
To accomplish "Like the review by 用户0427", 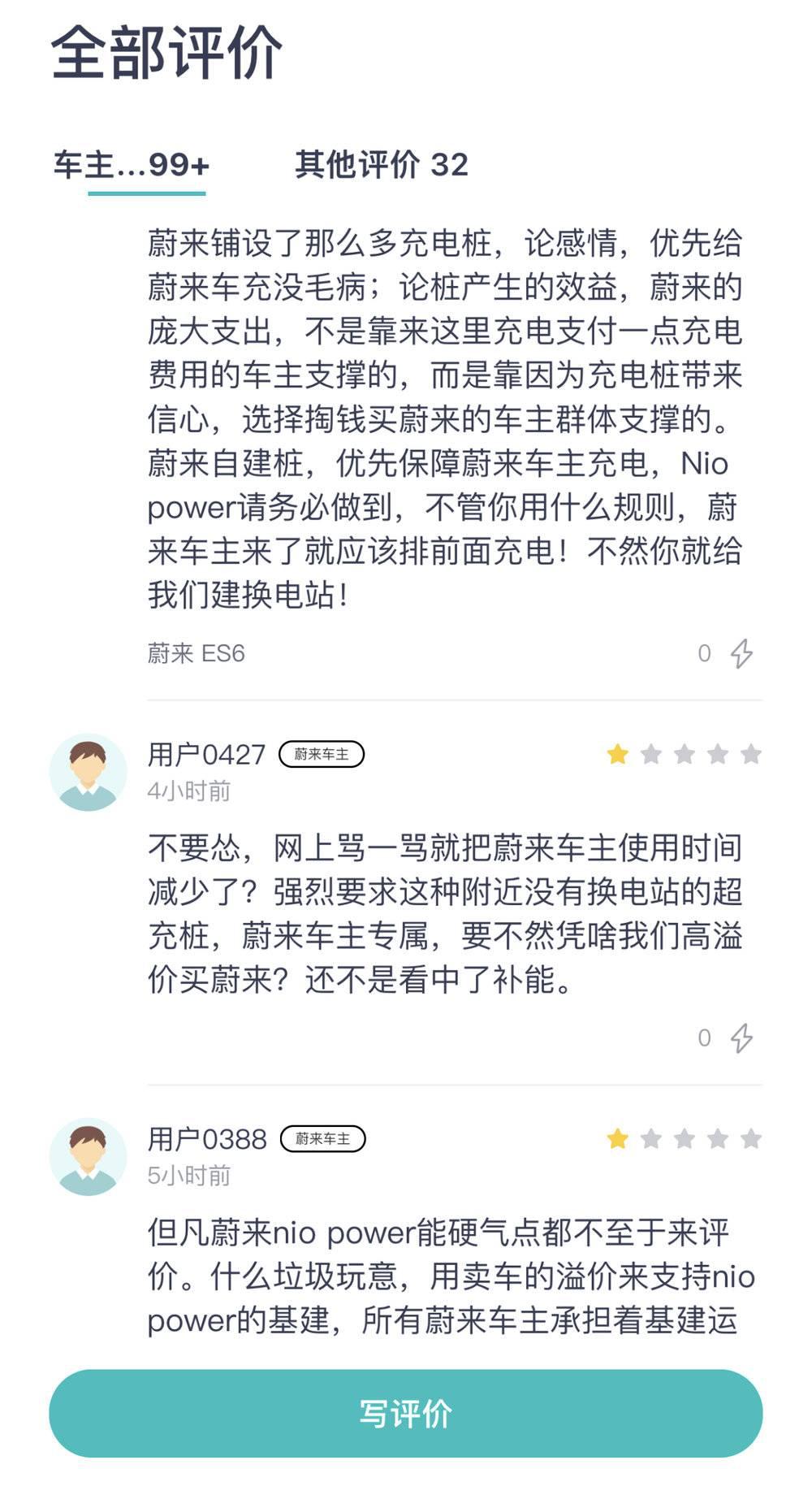I will (x=741, y=1038).
